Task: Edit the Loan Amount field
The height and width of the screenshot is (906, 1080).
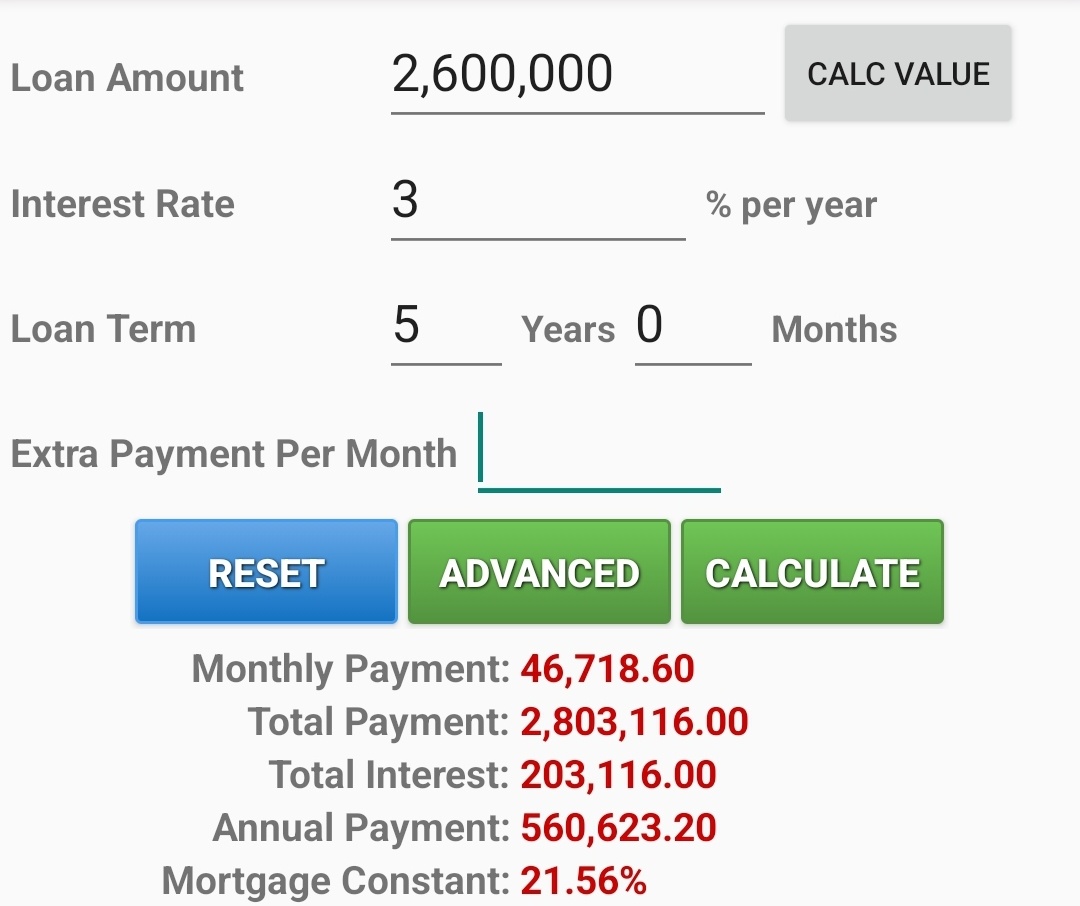Action: pyautogui.click(x=576, y=76)
